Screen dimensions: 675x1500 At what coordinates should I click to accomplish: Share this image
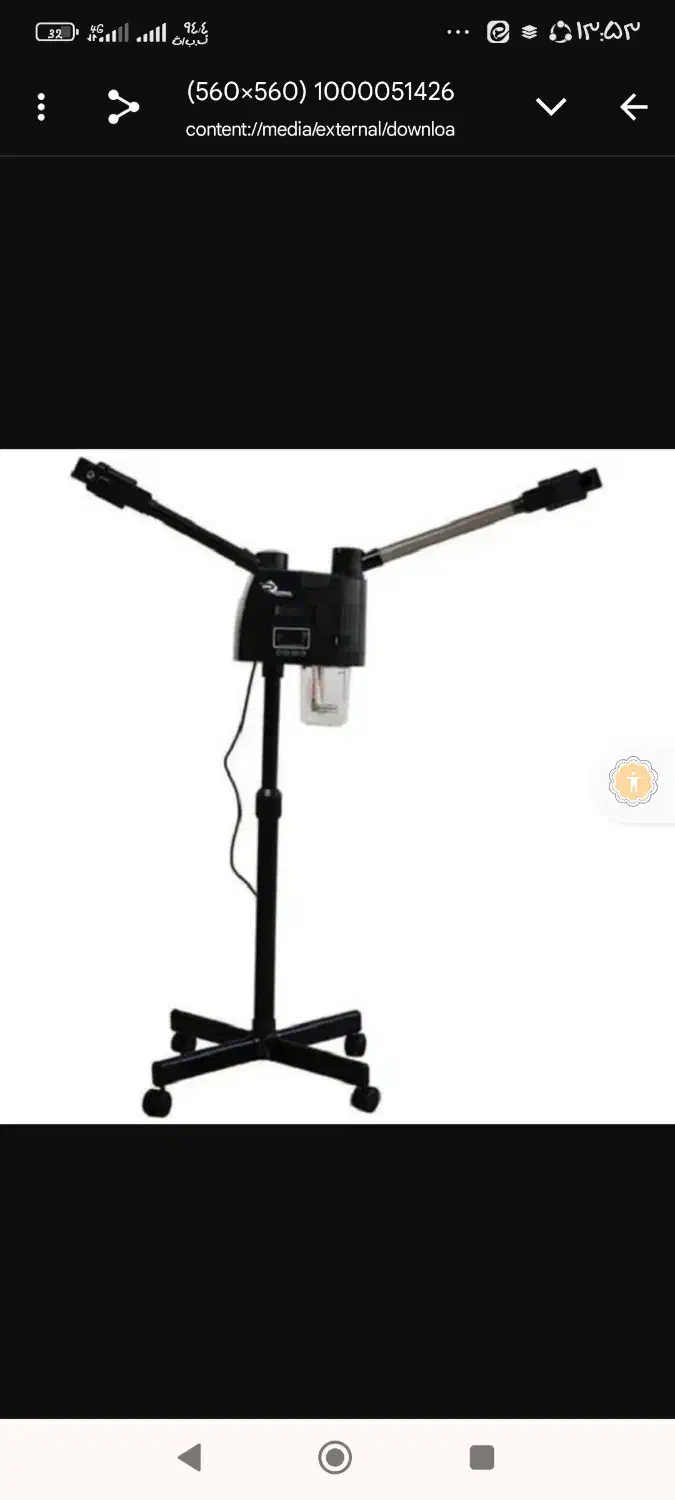pyautogui.click(x=123, y=107)
